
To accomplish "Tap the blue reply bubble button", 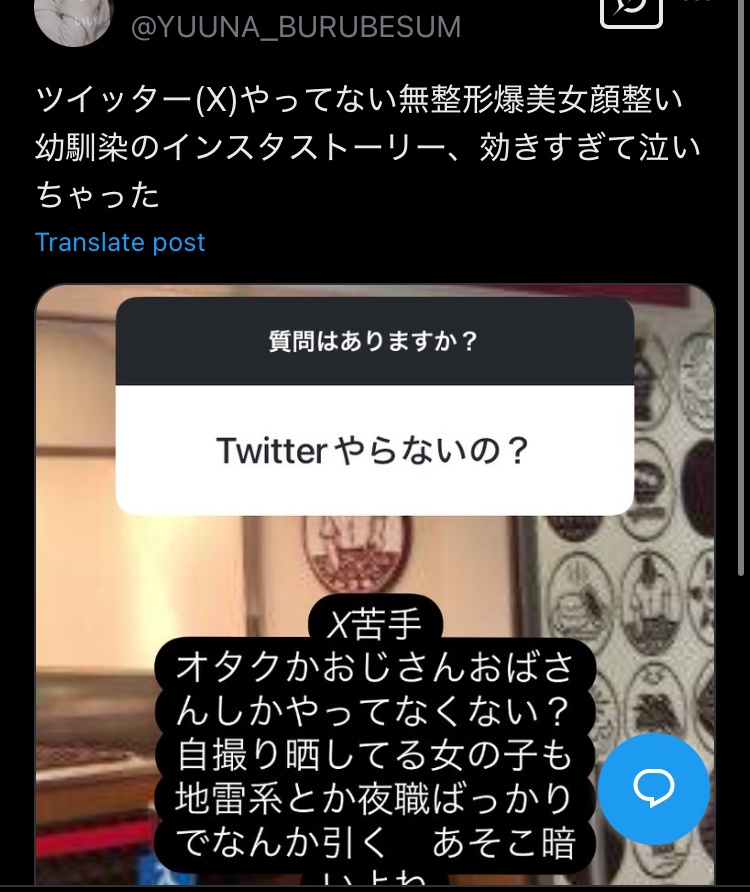I will tap(654, 788).
